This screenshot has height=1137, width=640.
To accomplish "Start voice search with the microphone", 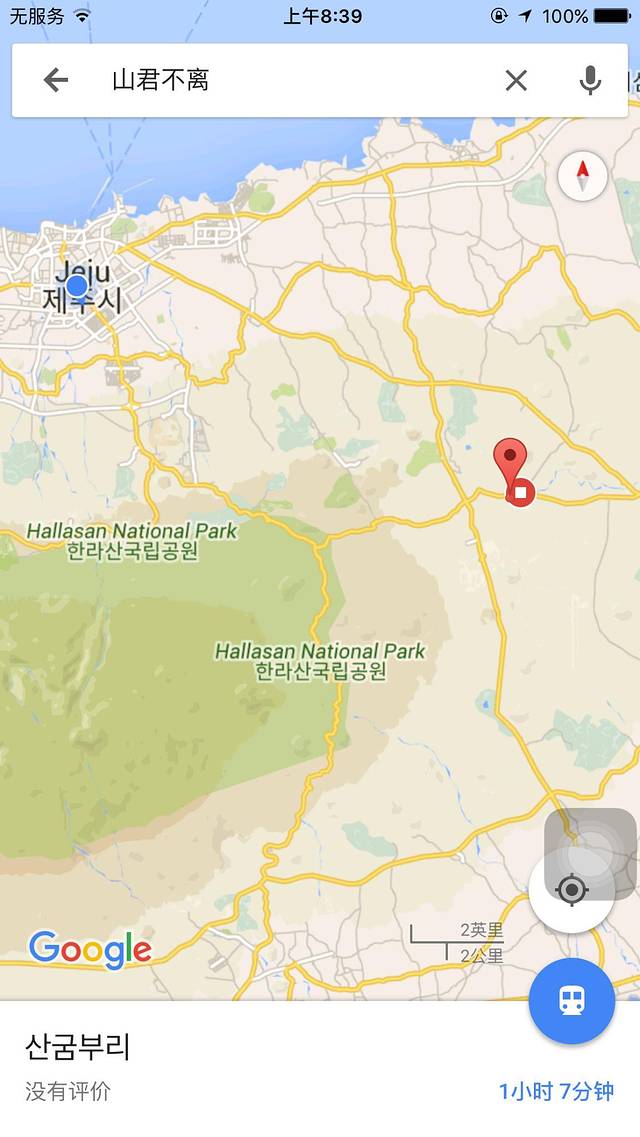I will click(x=591, y=80).
